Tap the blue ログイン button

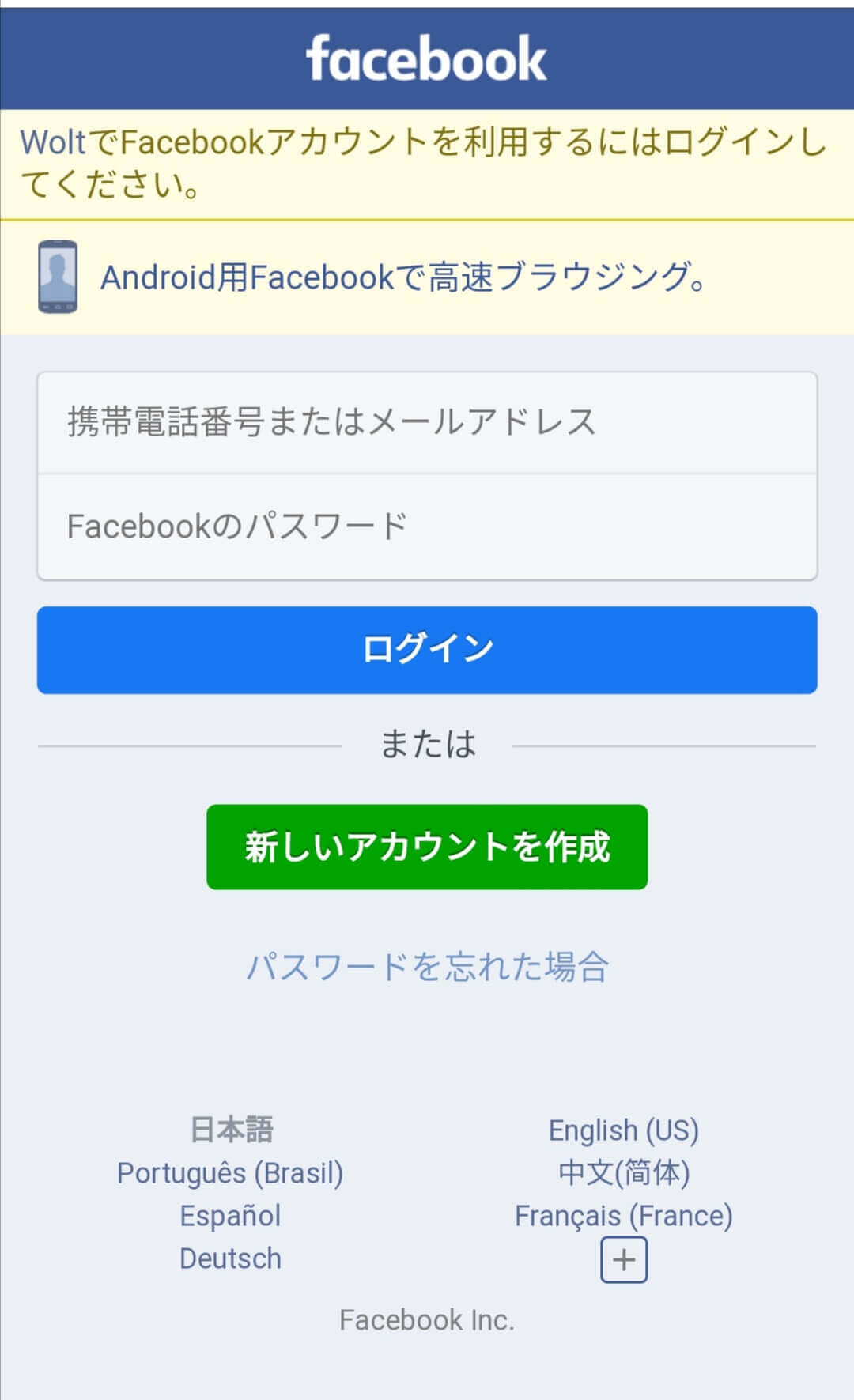click(427, 650)
